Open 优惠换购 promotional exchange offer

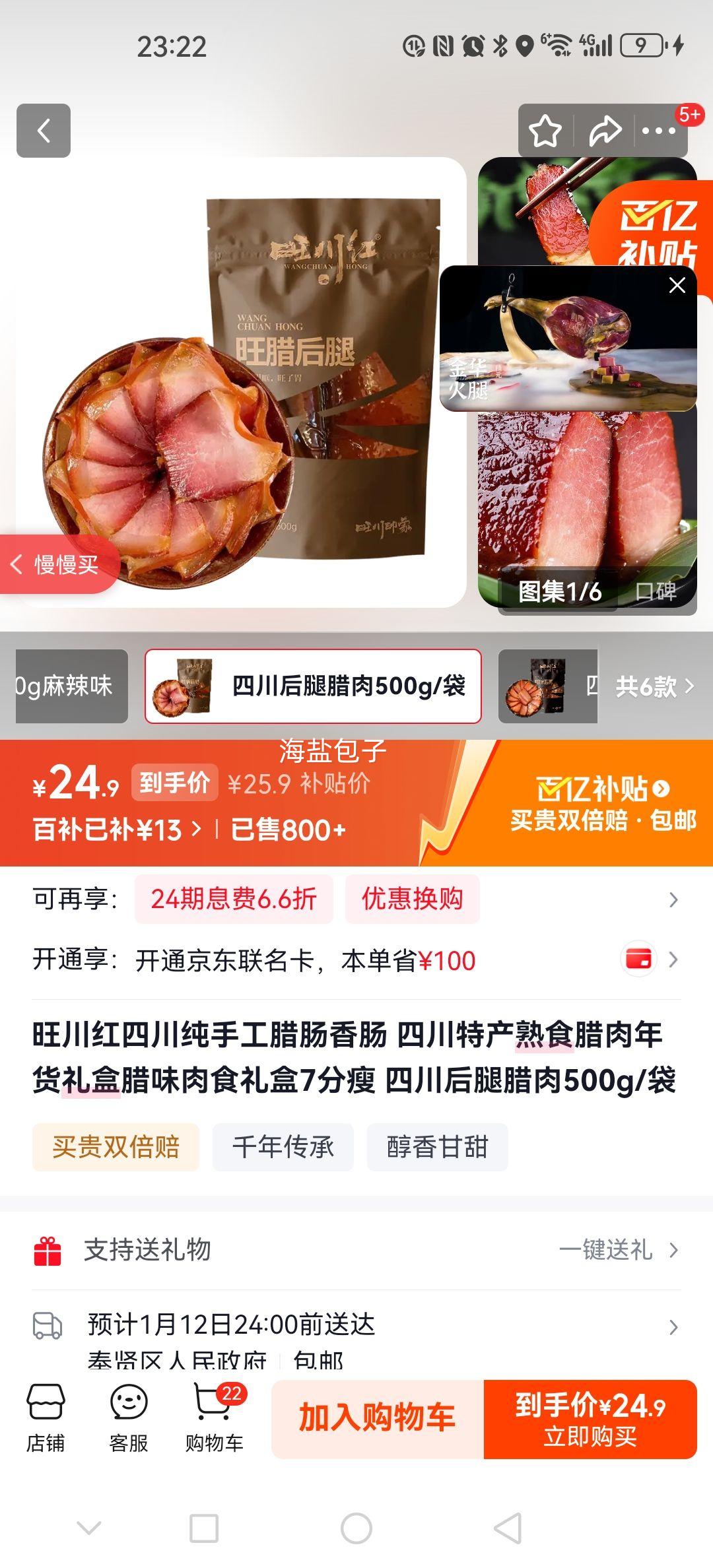click(413, 899)
